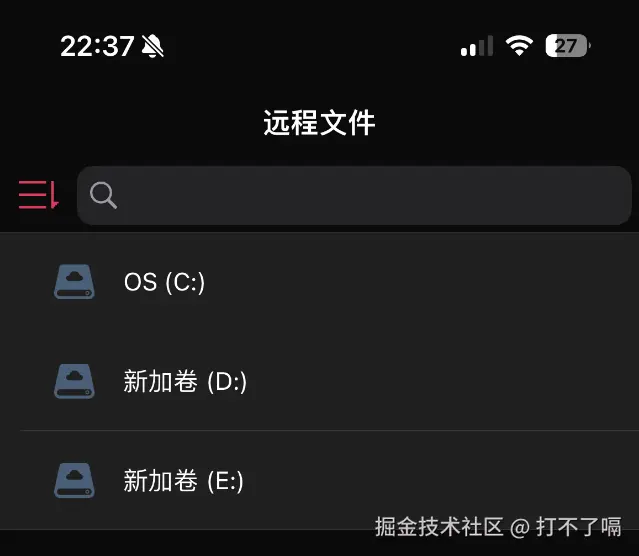Open the 新加卷 (E:) drive
This screenshot has width=639, height=556.
click(183, 480)
